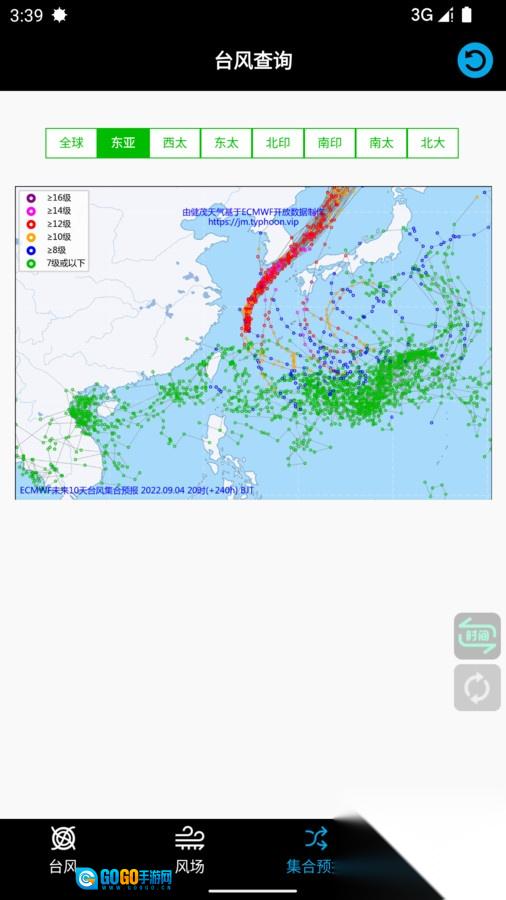This screenshot has width=506, height=900.
Task: Open the typhoon ensemble forecast map image
Action: 253,343
